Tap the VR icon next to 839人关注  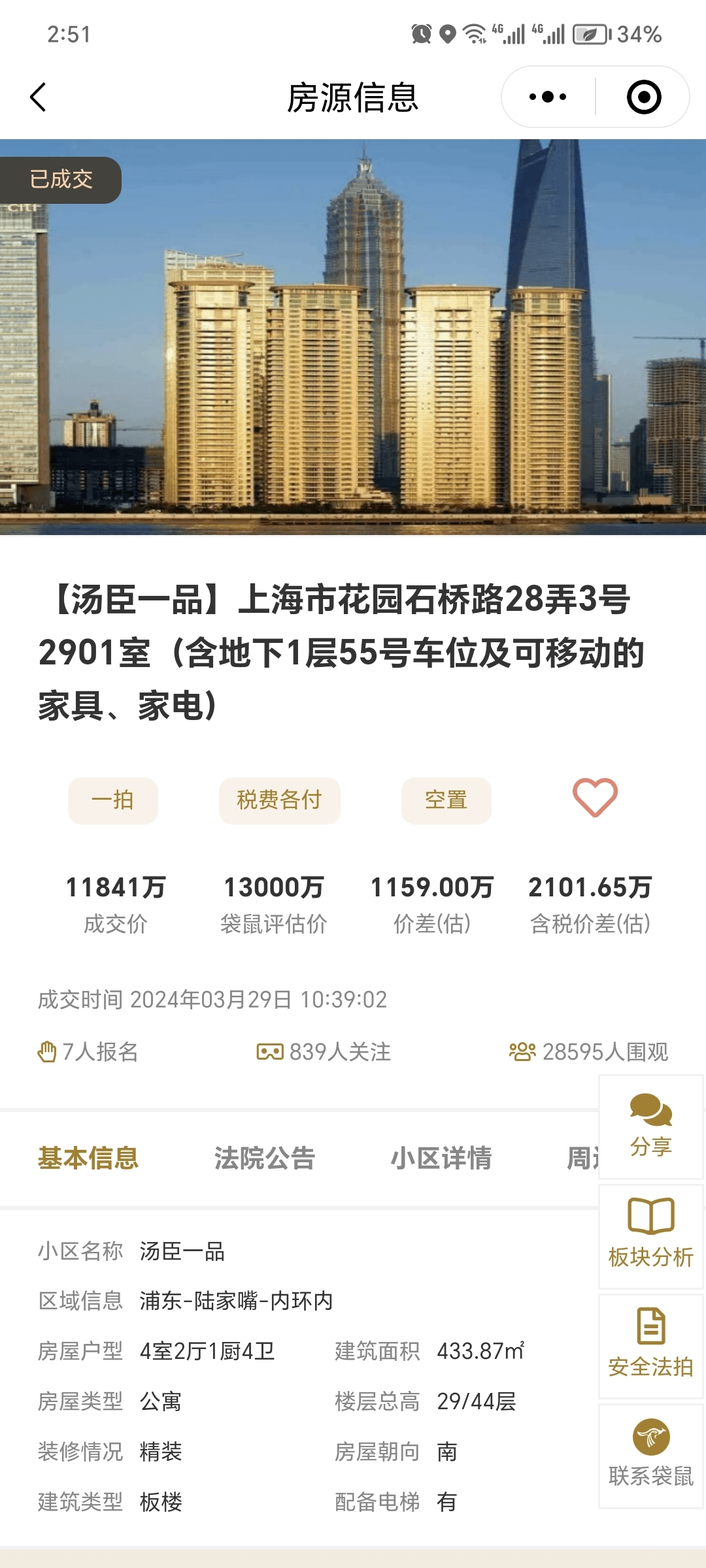point(268,1051)
